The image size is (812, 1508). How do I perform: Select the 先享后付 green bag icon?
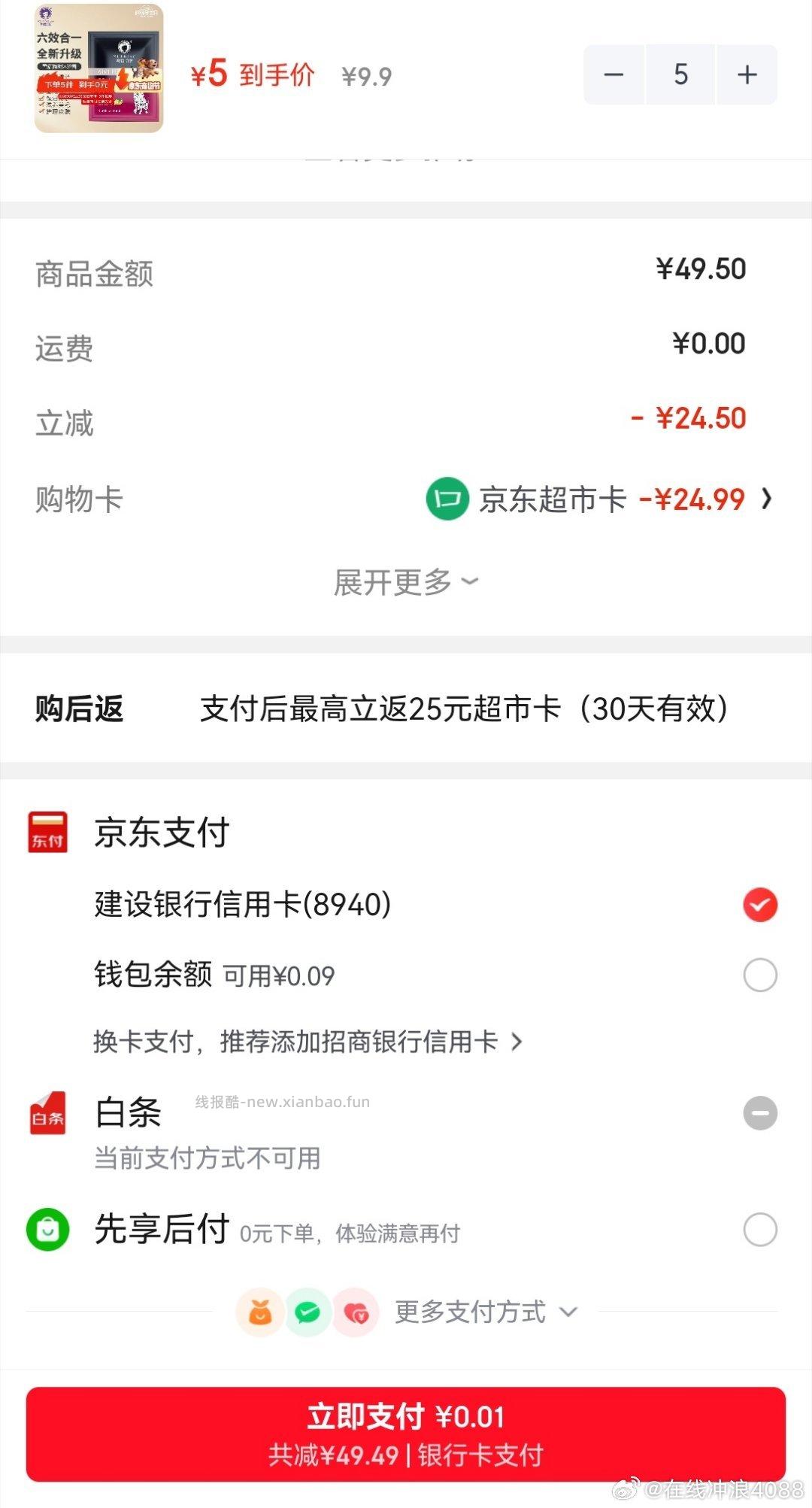[x=47, y=1230]
